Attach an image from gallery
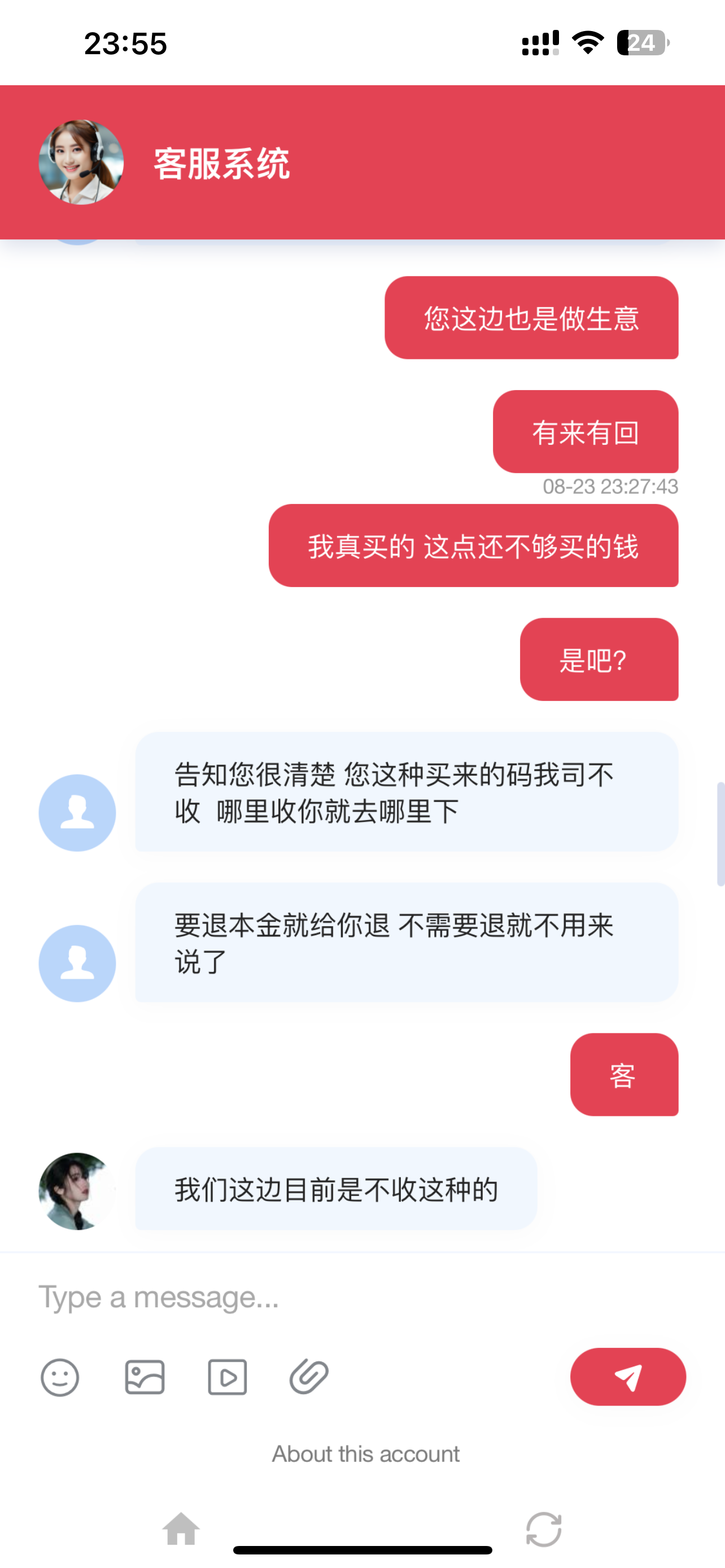The width and height of the screenshot is (725, 1568). coord(145,1377)
